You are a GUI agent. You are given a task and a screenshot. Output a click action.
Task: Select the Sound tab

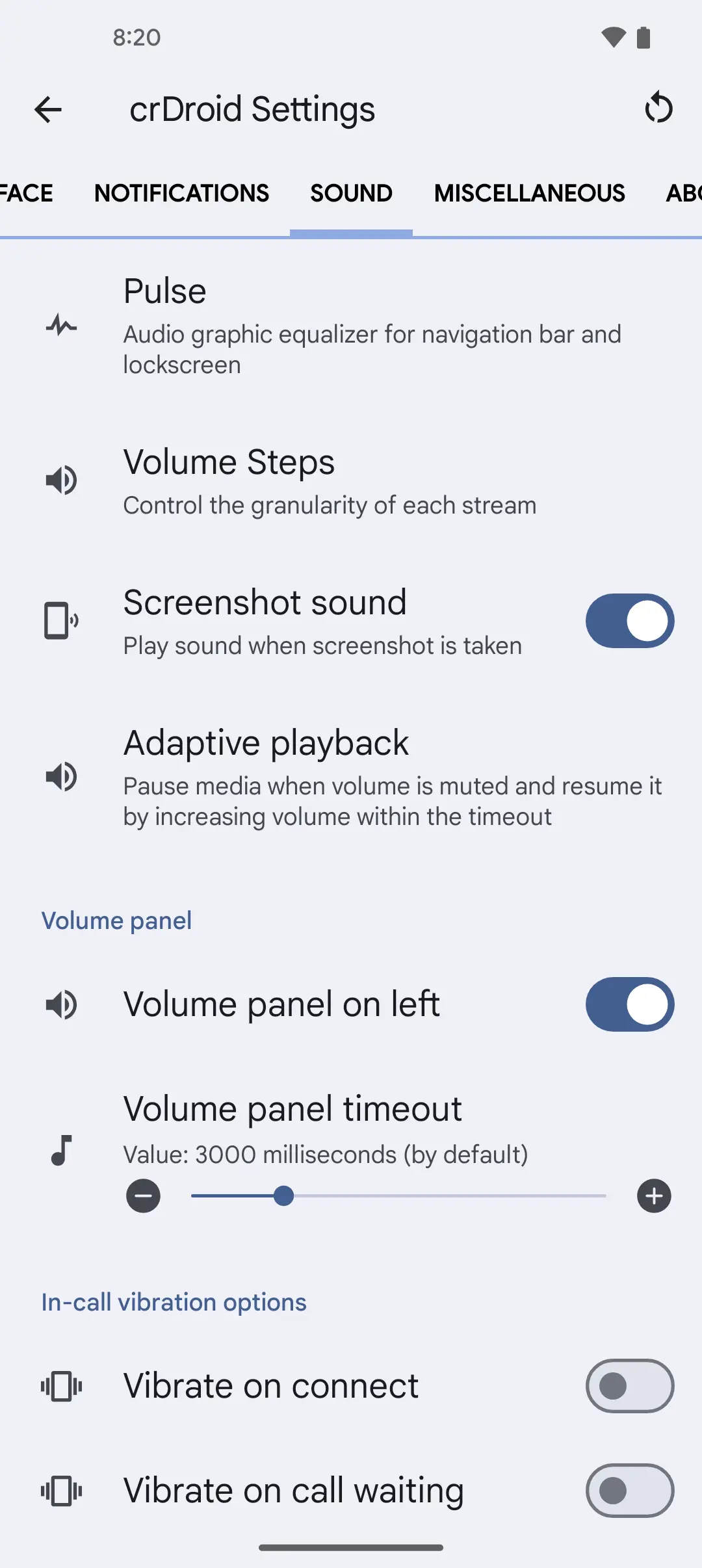click(x=351, y=193)
